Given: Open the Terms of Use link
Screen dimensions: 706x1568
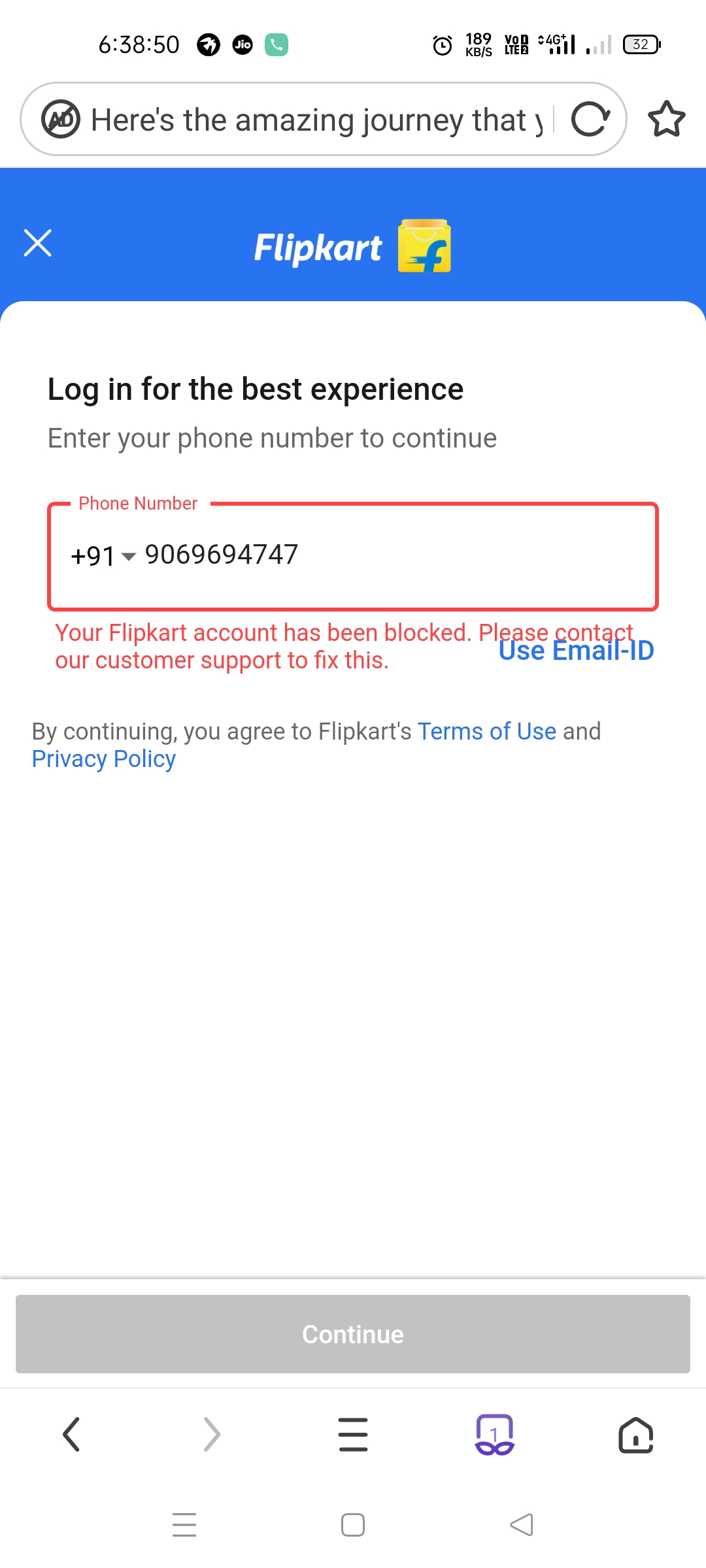Looking at the screenshot, I should click(486, 732).
